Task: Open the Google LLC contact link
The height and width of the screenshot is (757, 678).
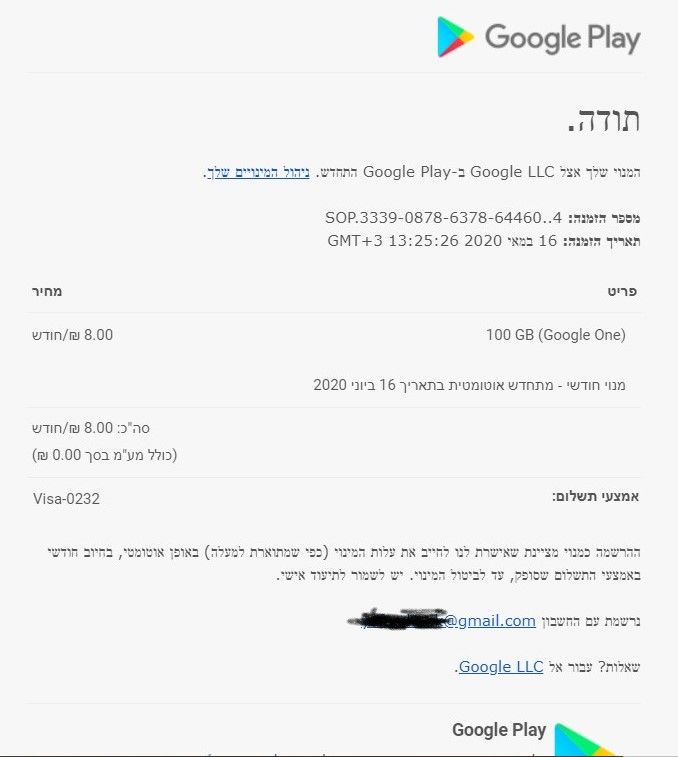Action: [x=500, y=667]
